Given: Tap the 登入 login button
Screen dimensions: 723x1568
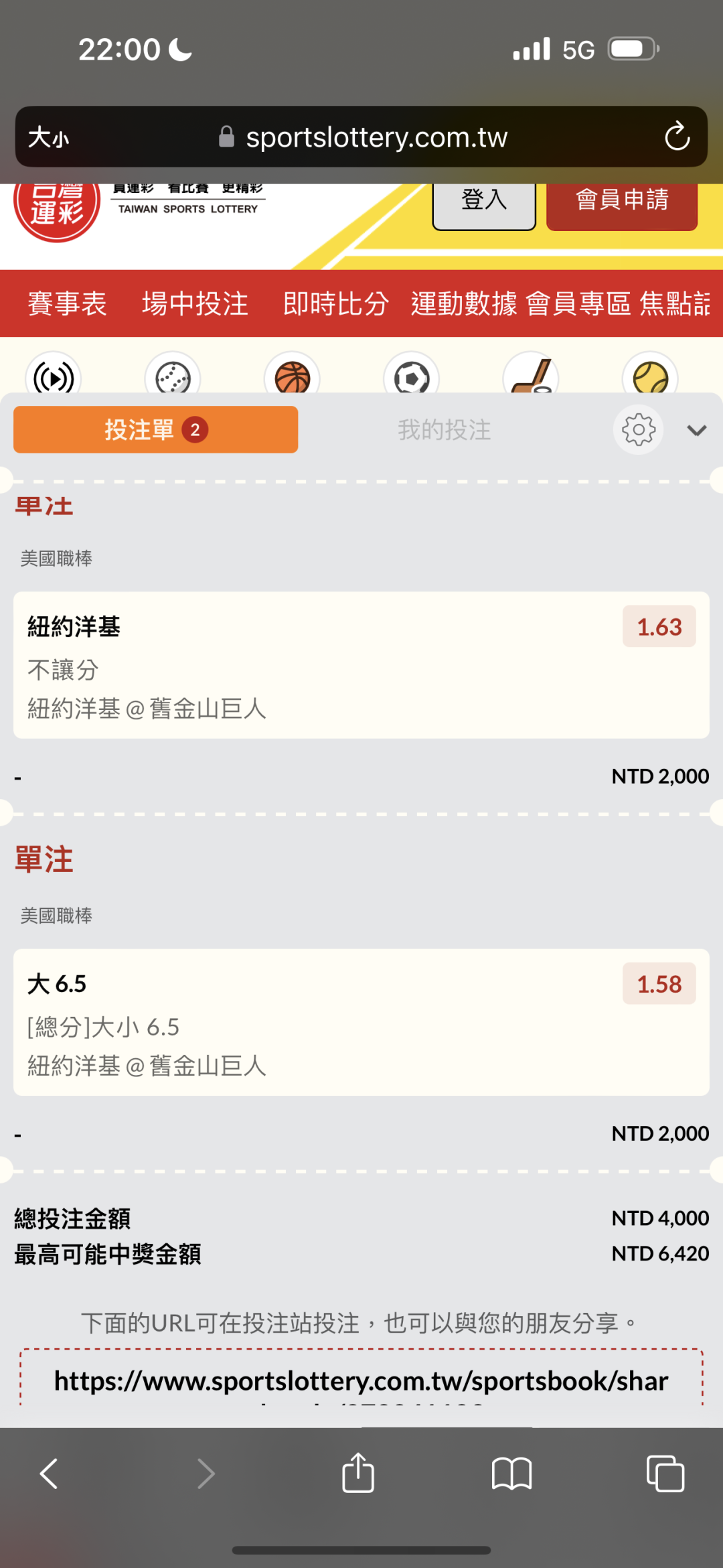Looking at the screenshot, I should point(484,201).
